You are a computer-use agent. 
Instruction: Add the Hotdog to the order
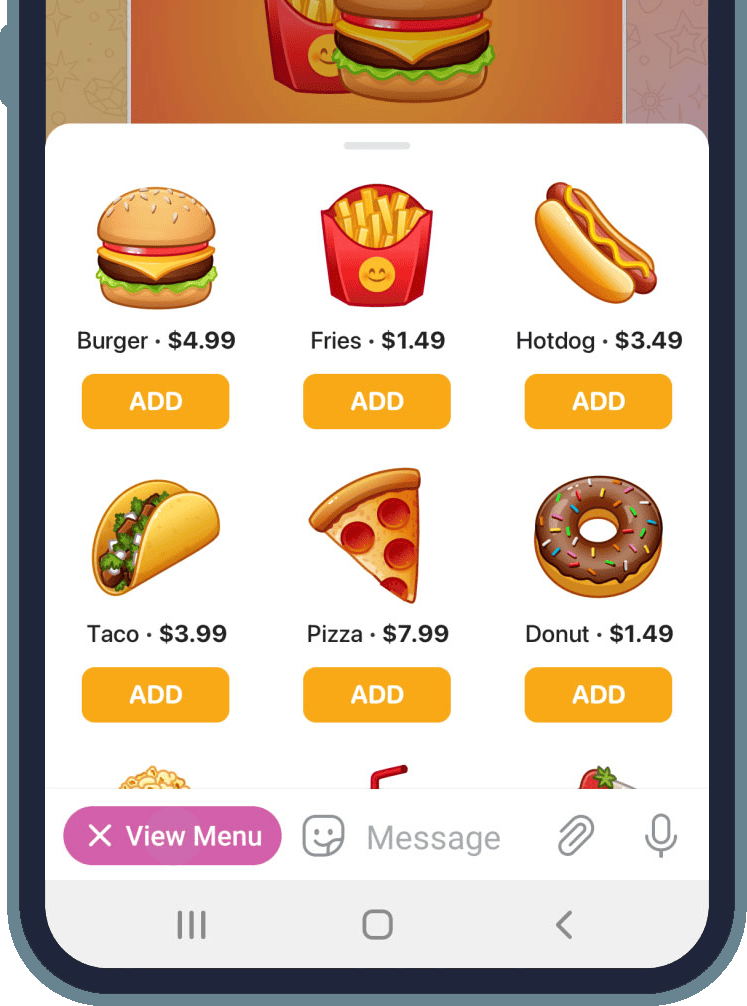tap(598, 402)
